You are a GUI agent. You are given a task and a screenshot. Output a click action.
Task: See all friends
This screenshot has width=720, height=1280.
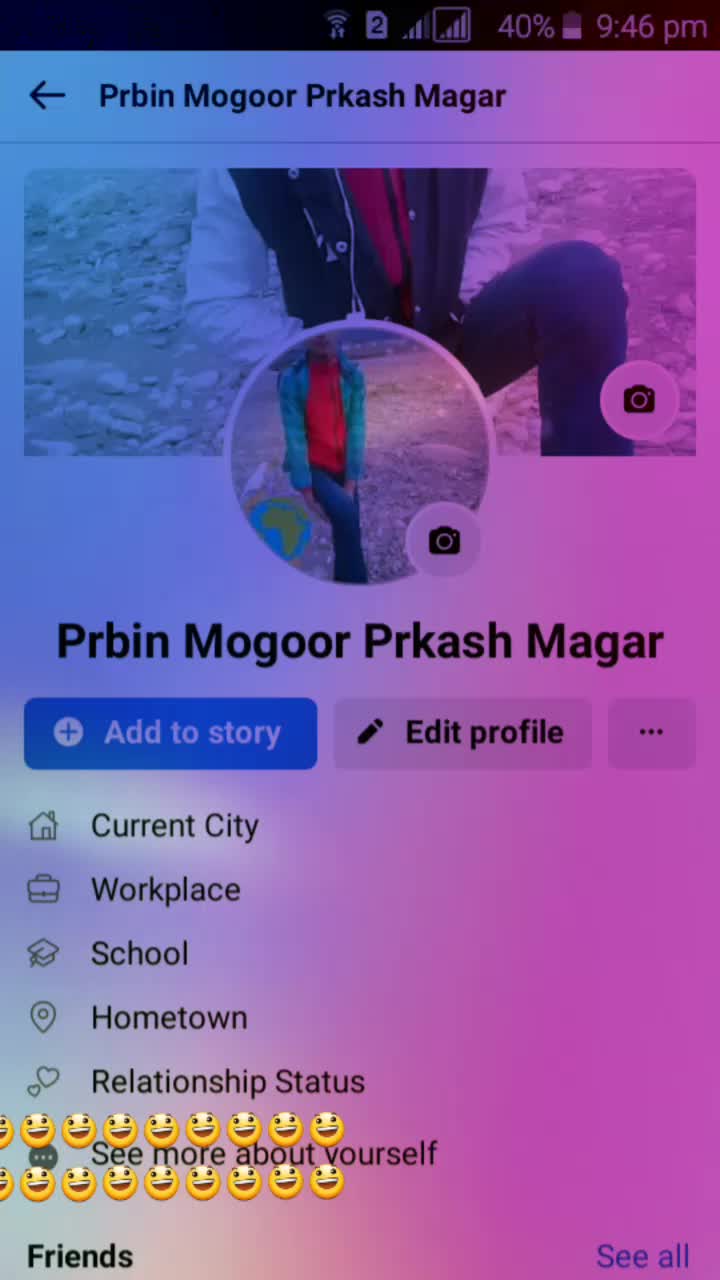coord(642,1256)
